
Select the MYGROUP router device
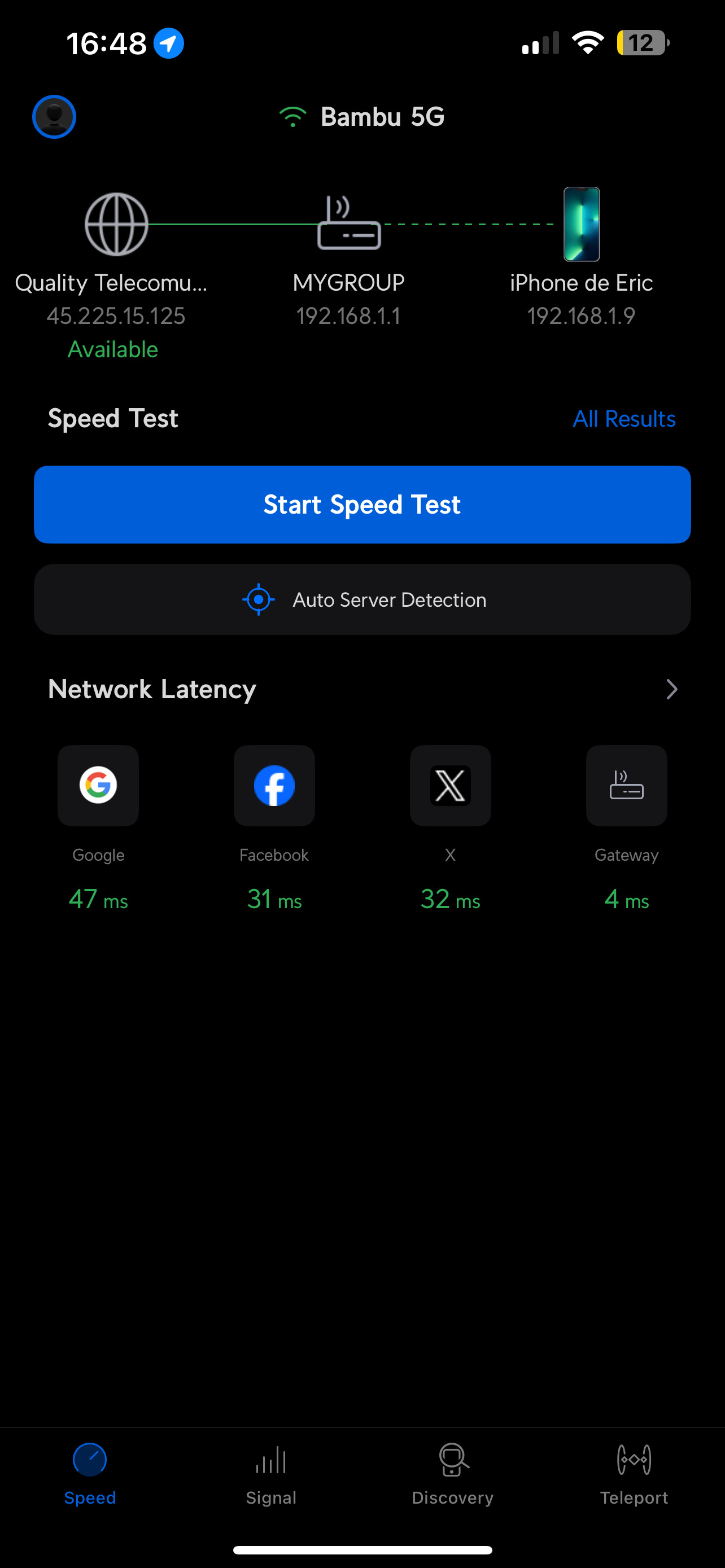pos(349,224)
